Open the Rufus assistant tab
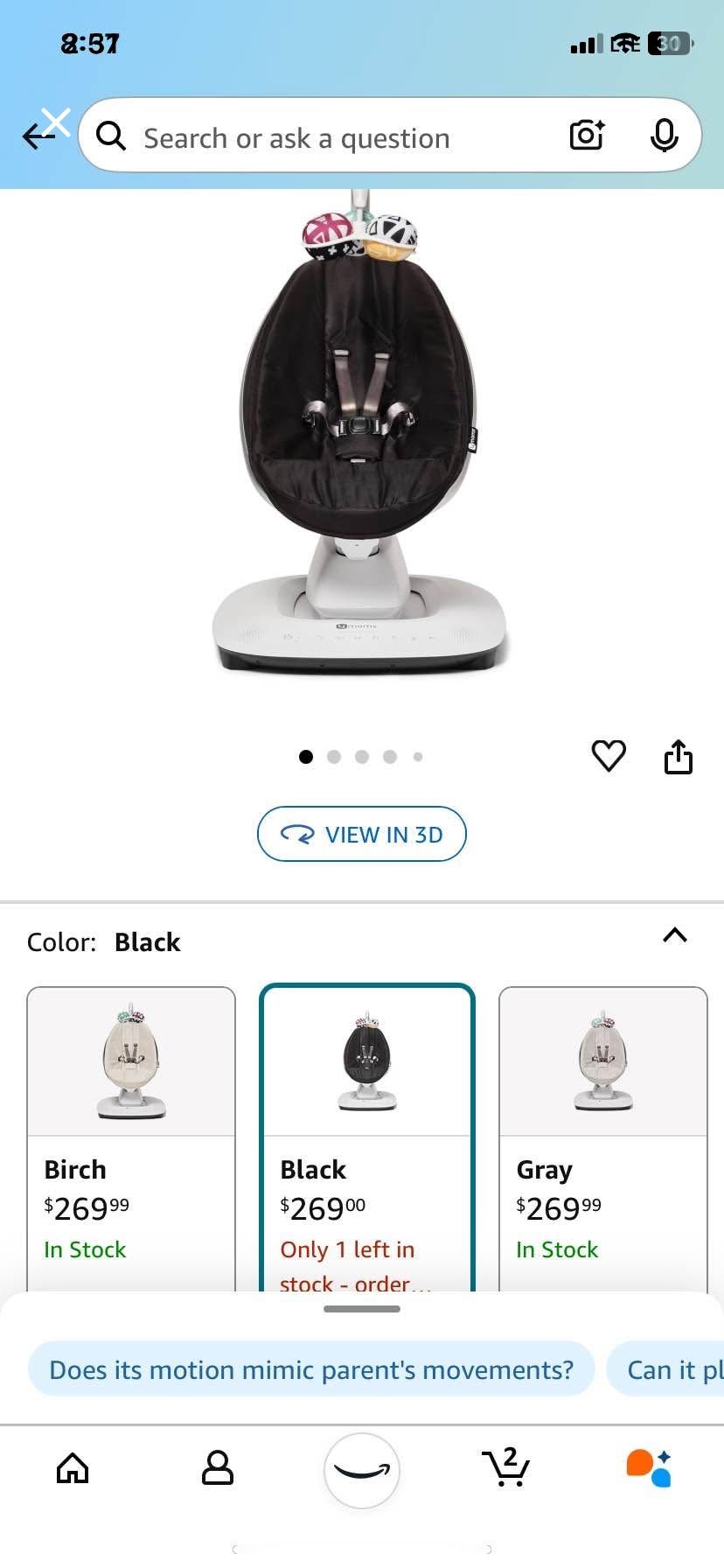 [649, 1468]
